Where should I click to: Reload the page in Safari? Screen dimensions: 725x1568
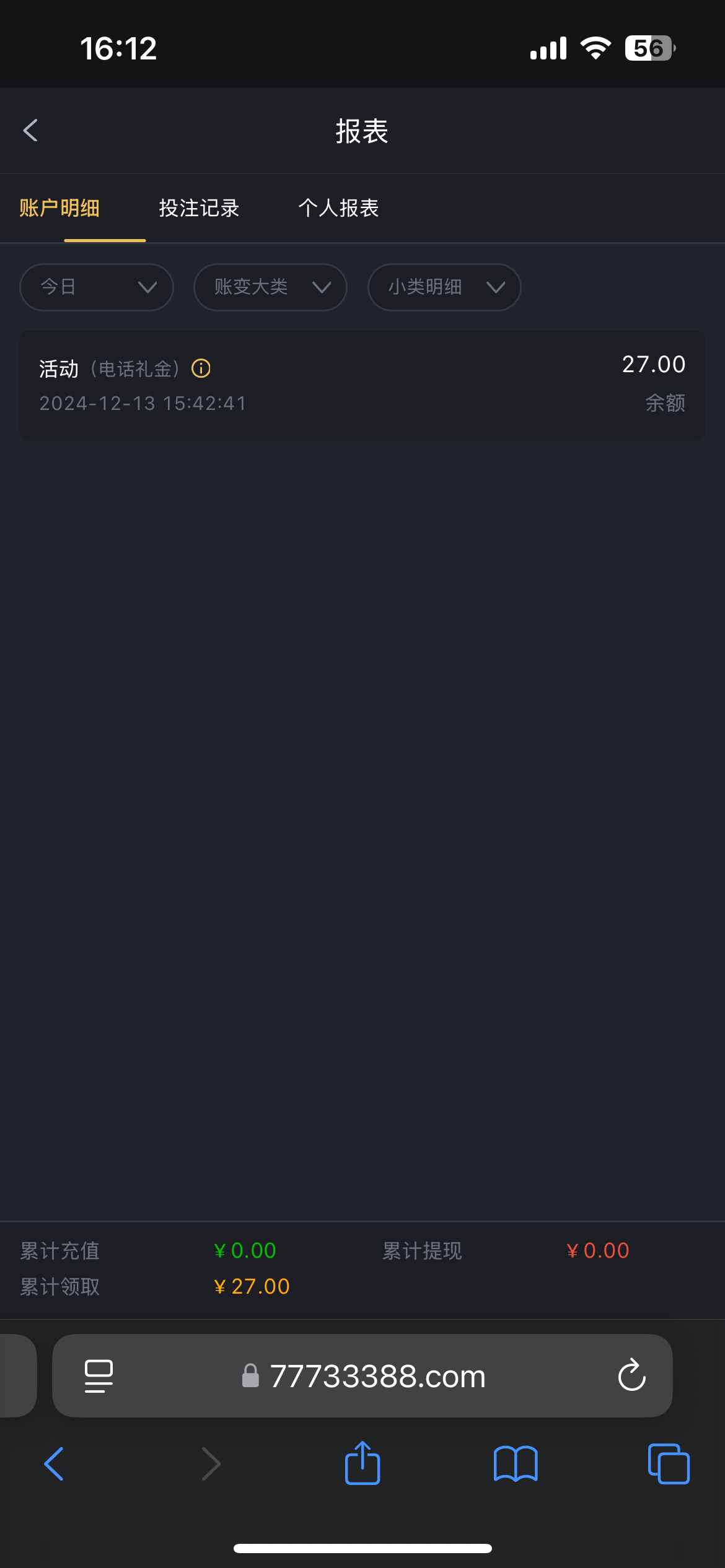click(x=631, y=1376)
